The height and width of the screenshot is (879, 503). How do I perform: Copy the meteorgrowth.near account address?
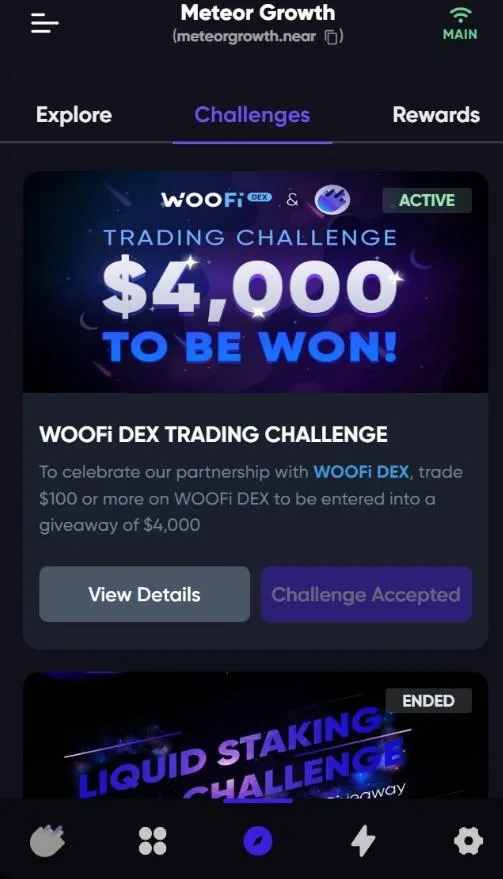pyautogui.click(x=332, y=38)
